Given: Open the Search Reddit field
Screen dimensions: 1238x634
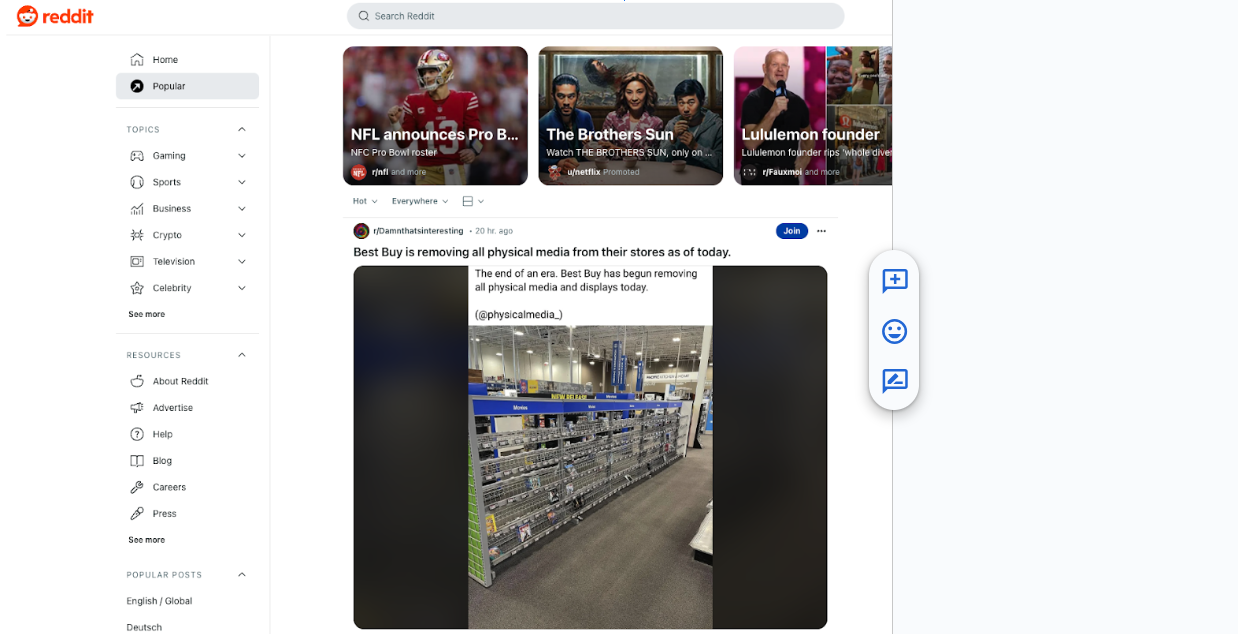Looking at the screenshot, I should point(595,16).
